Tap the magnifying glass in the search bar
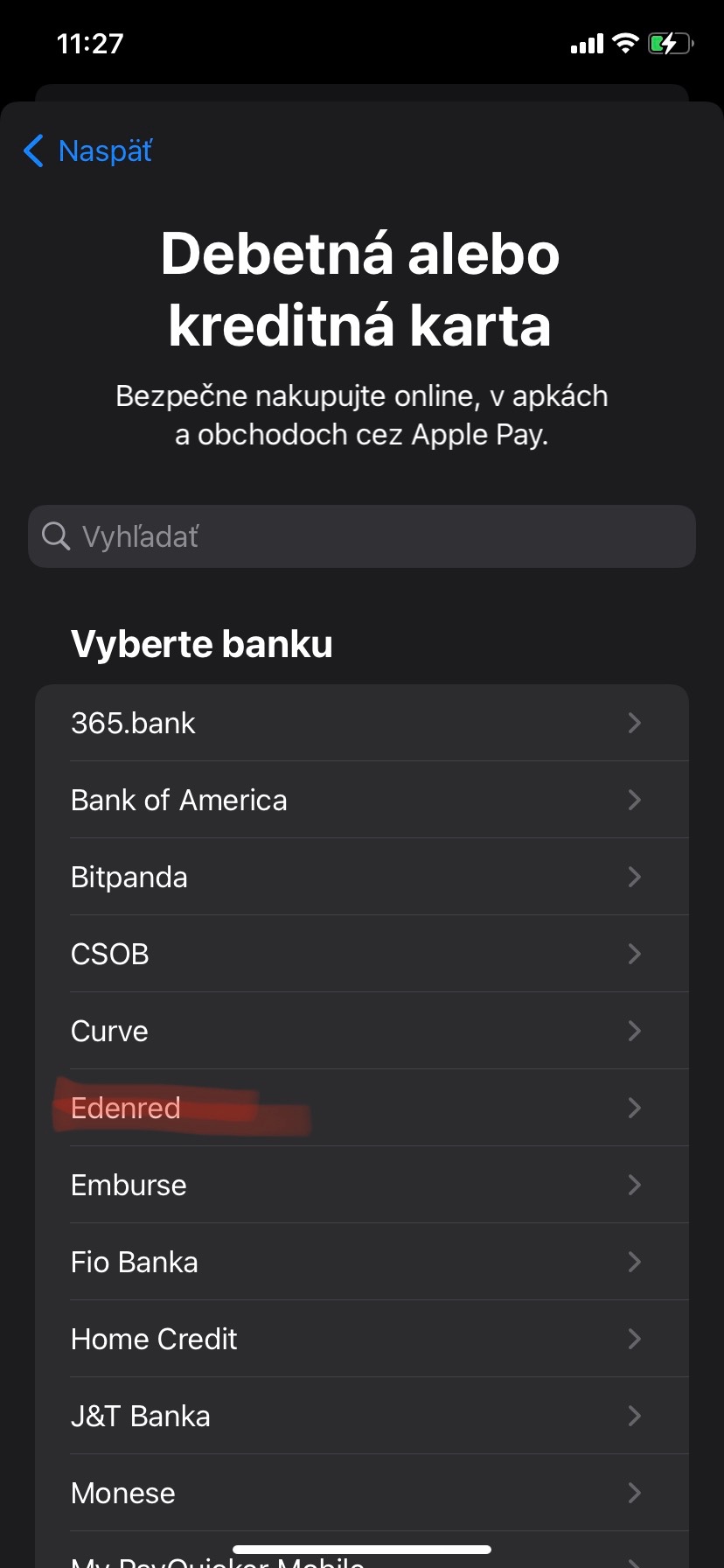 tap(55, 535)
